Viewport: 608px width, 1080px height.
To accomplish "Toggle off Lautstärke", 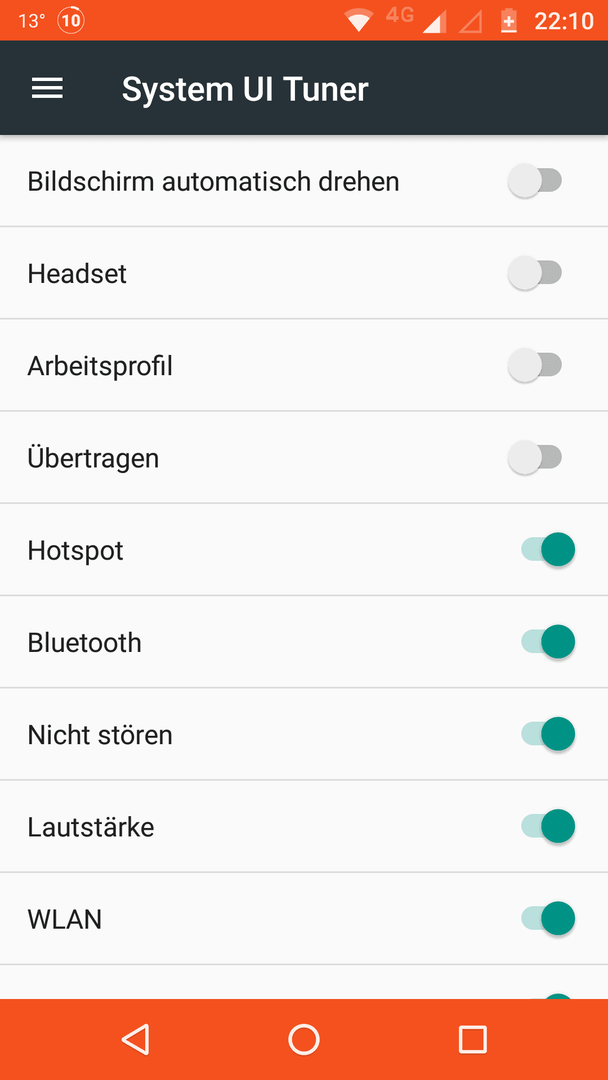I will coord(548,826).
